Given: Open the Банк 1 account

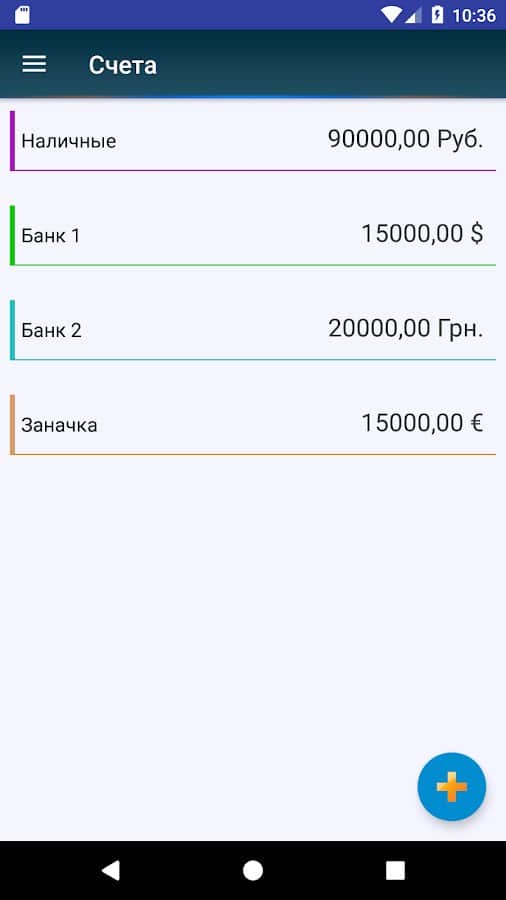Looking at the screenshot, I should pos(253,235).
